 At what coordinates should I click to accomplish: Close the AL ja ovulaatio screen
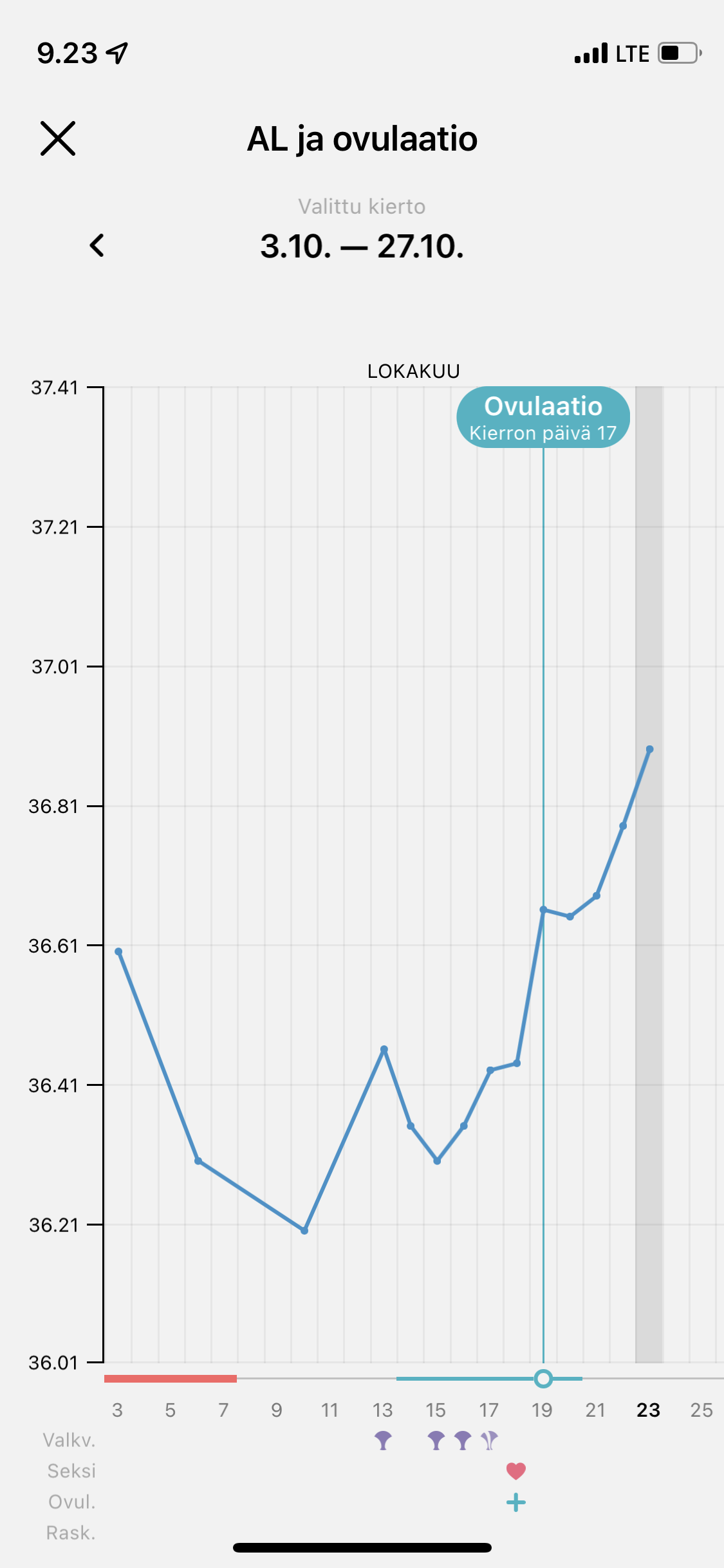[x=58, y=138]
